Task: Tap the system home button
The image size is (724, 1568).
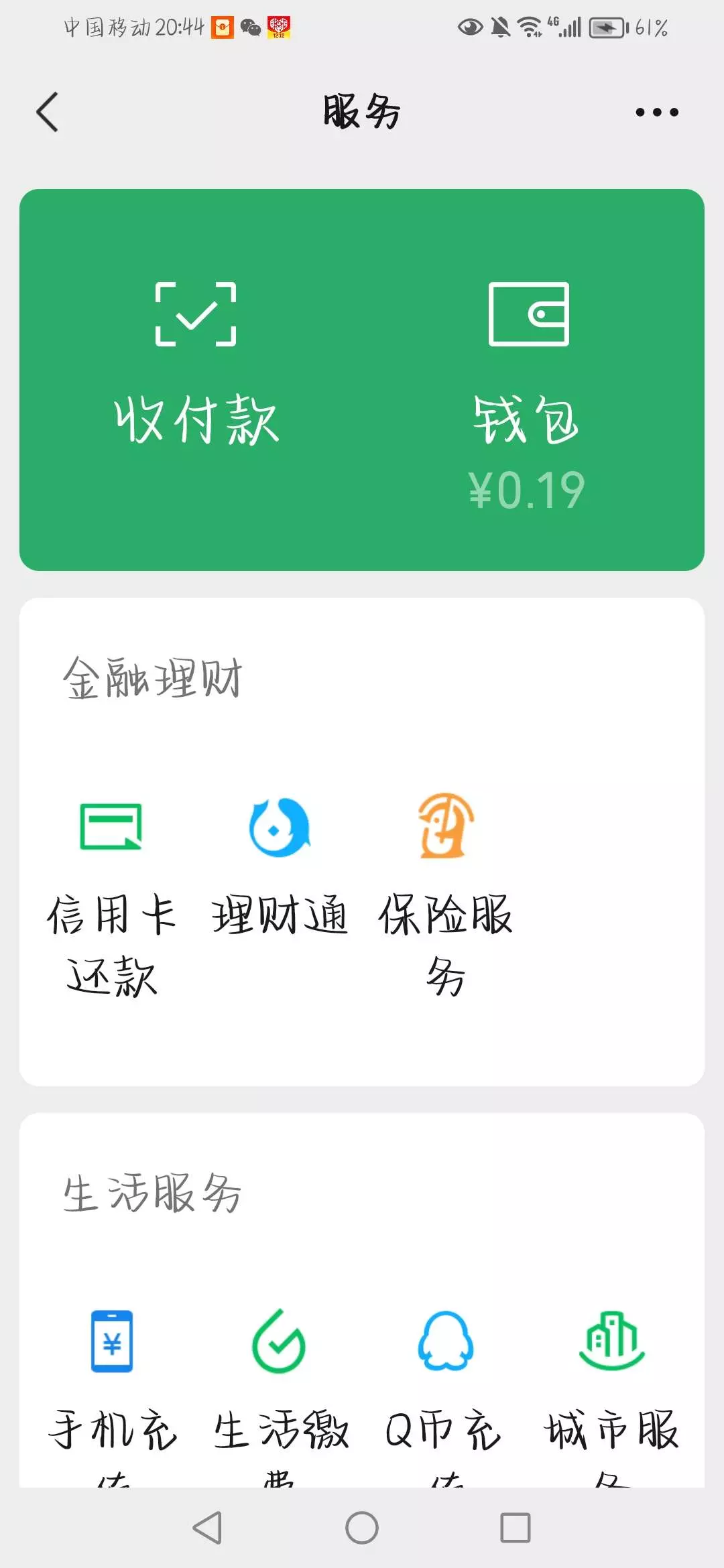Action: 362,1528
